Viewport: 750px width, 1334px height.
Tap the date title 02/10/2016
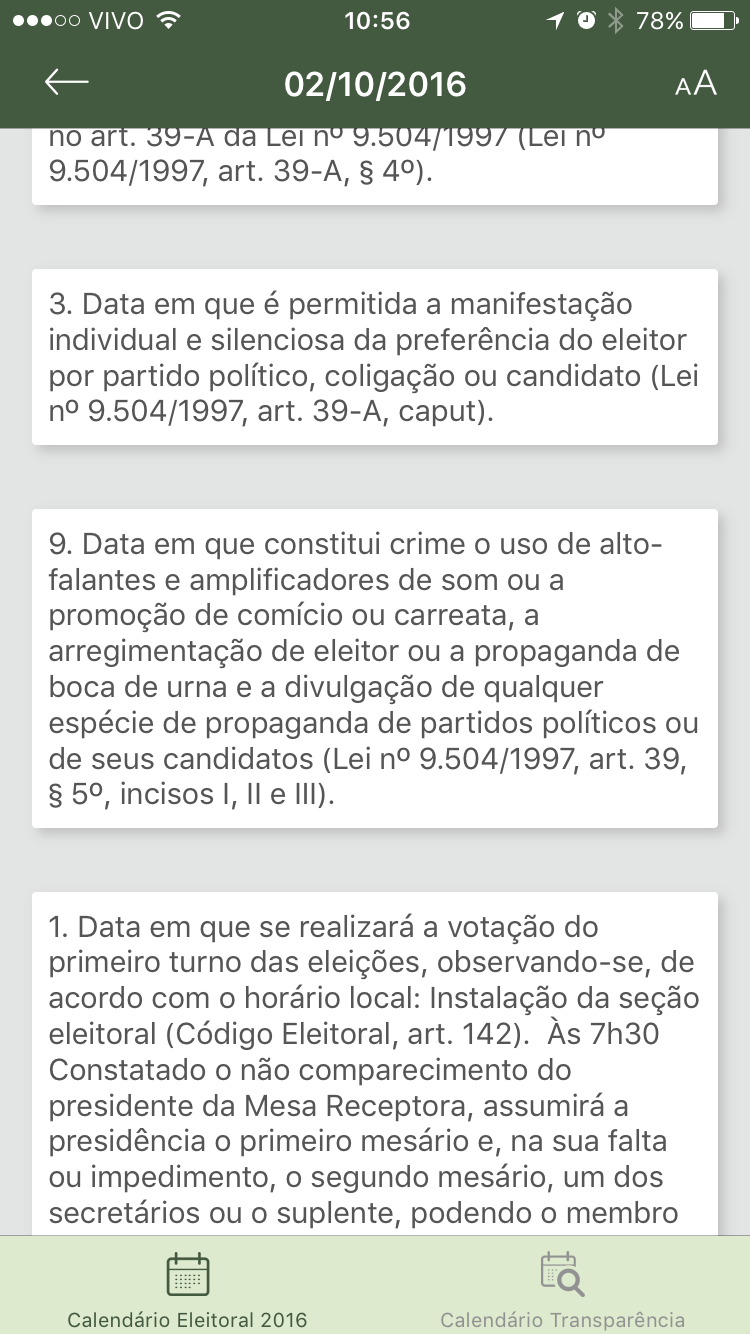pyautogui.click(x=375, y=84)
